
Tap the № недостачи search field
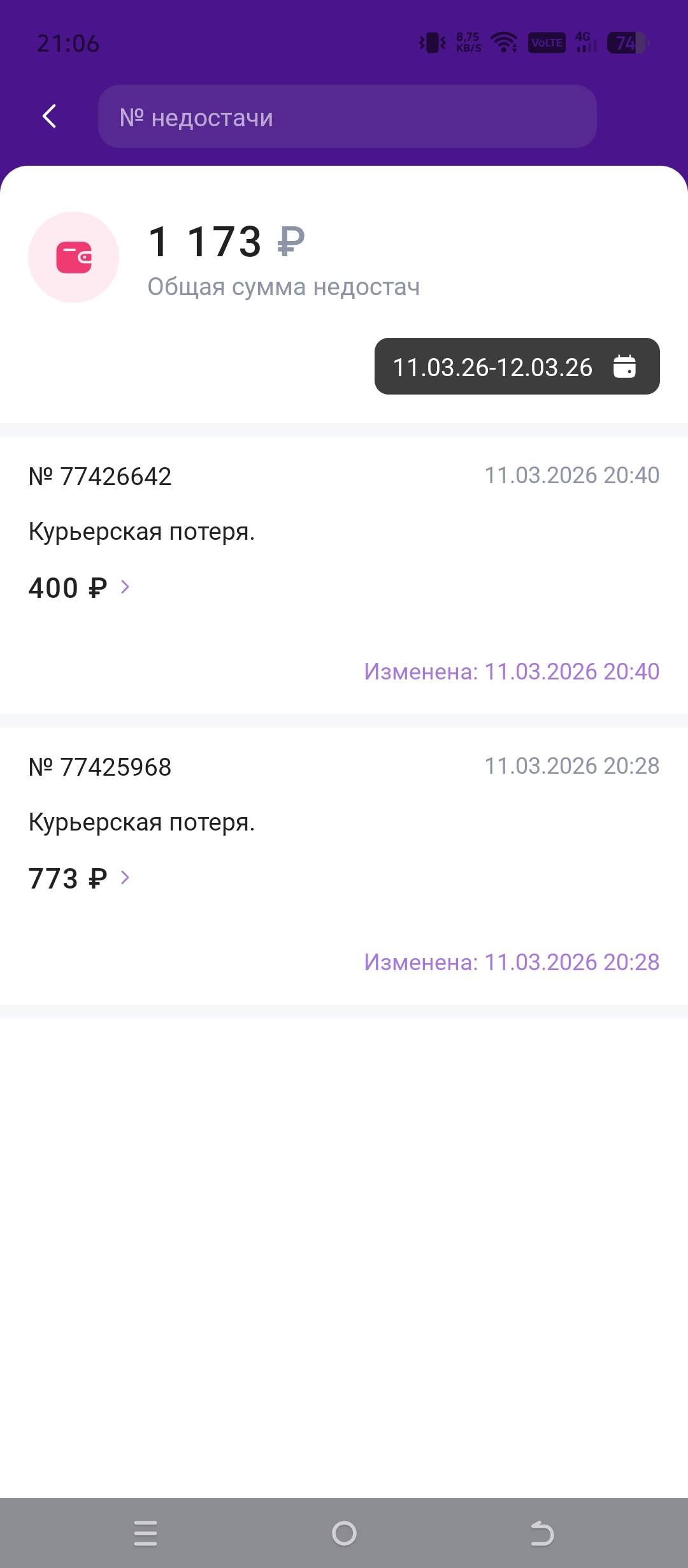347,117
